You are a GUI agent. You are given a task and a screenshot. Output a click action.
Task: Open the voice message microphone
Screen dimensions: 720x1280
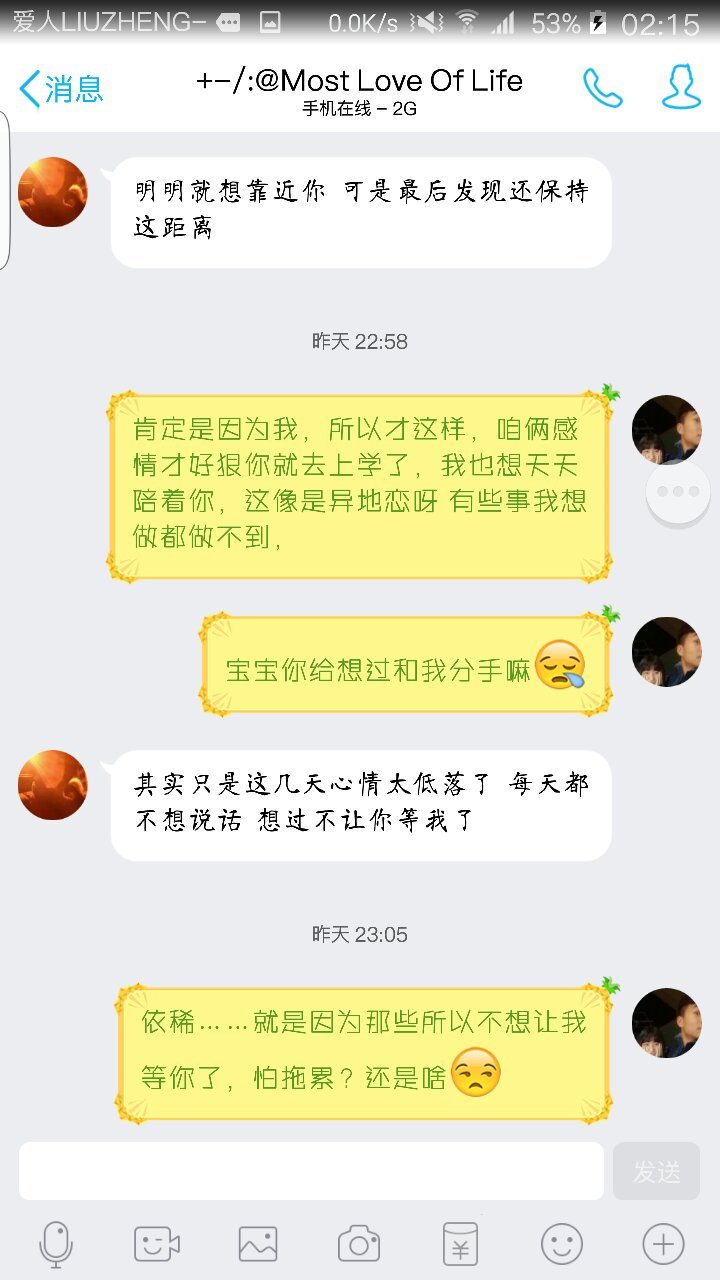pos(56,1245)
